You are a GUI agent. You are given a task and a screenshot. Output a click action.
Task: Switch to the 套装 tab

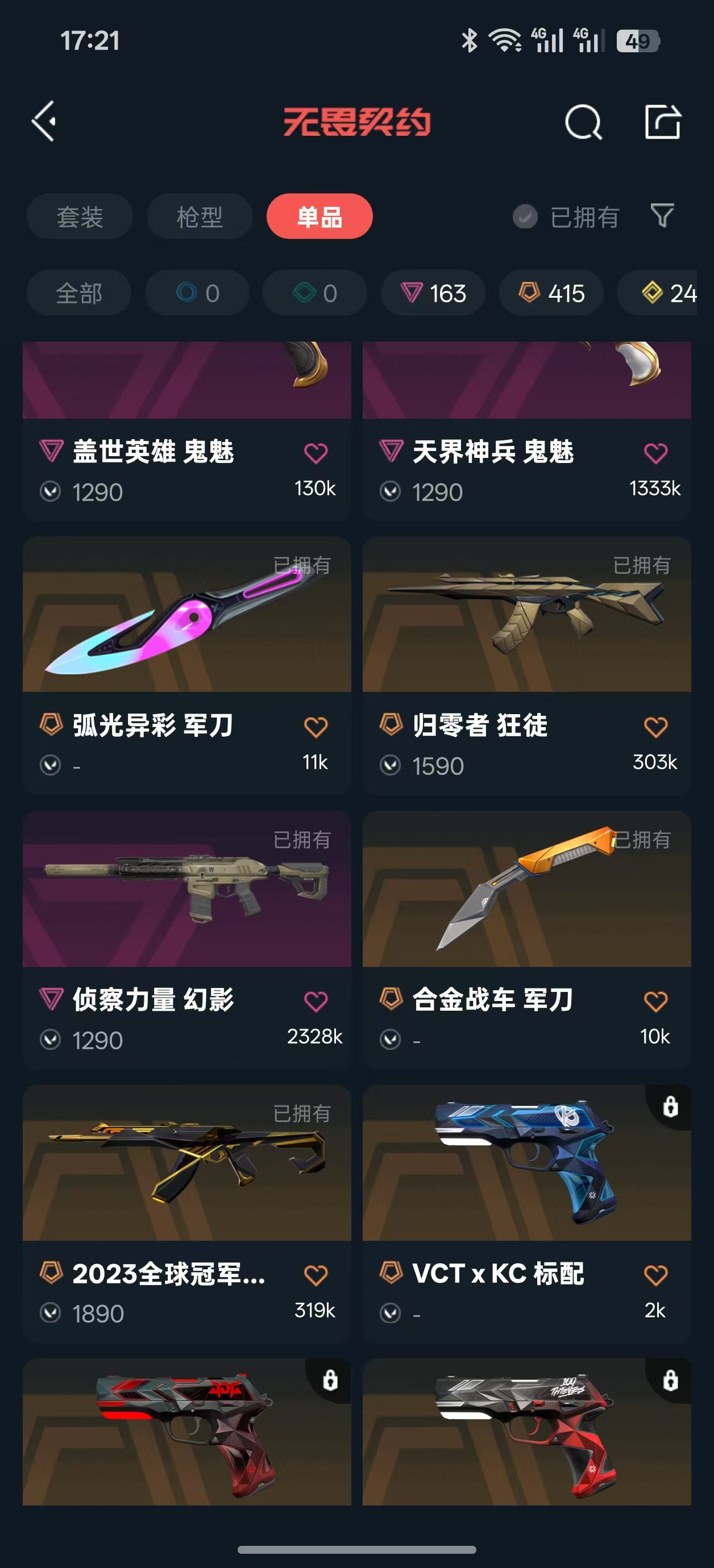tap(80, 216)
